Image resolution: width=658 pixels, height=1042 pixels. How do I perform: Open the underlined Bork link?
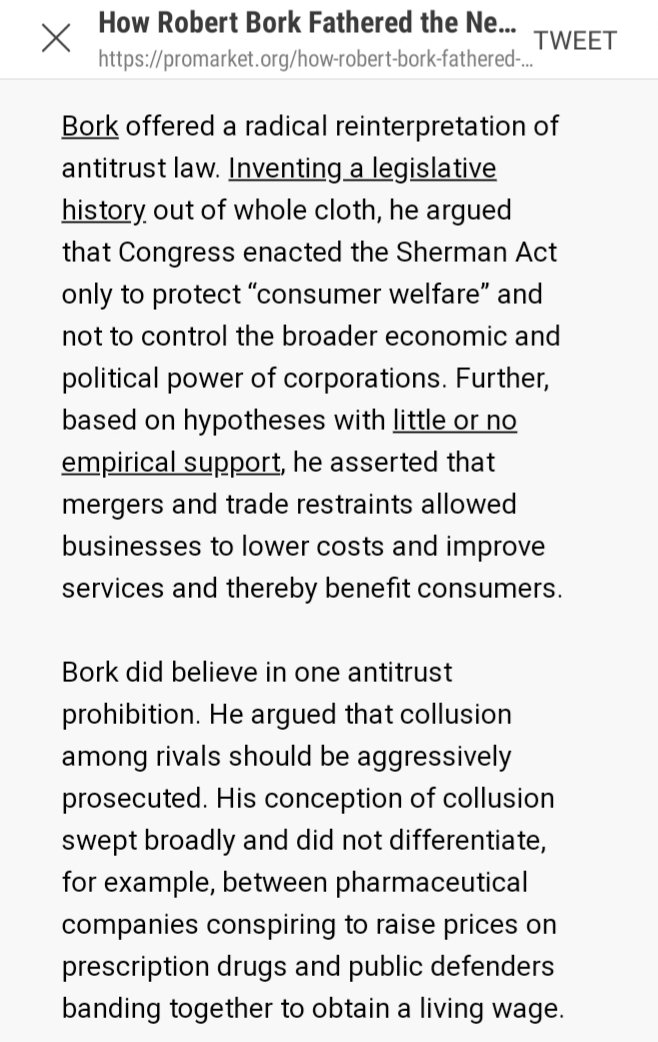[x=90, y=126]
